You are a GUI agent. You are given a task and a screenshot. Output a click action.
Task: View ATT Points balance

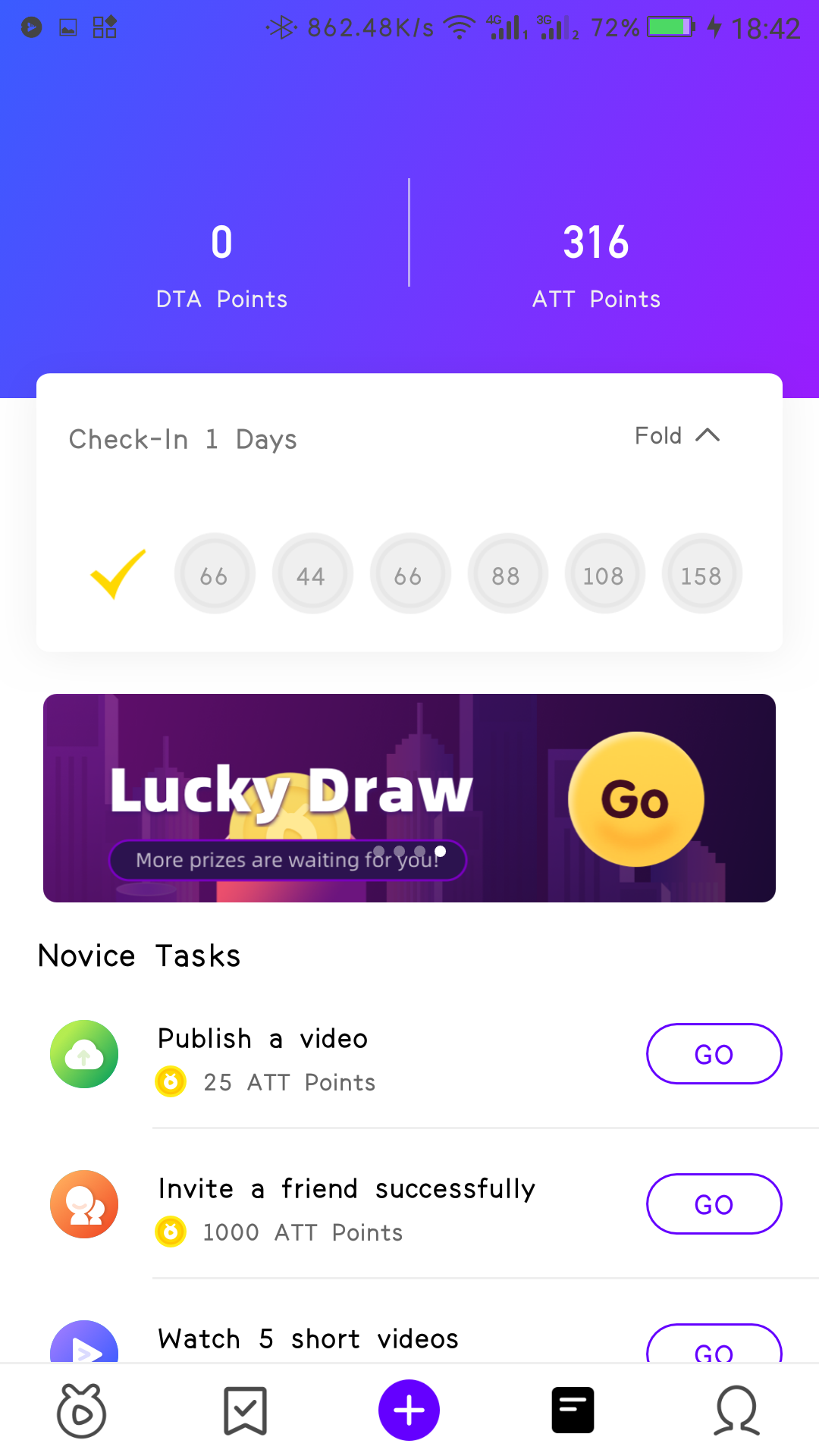point(596,265)
